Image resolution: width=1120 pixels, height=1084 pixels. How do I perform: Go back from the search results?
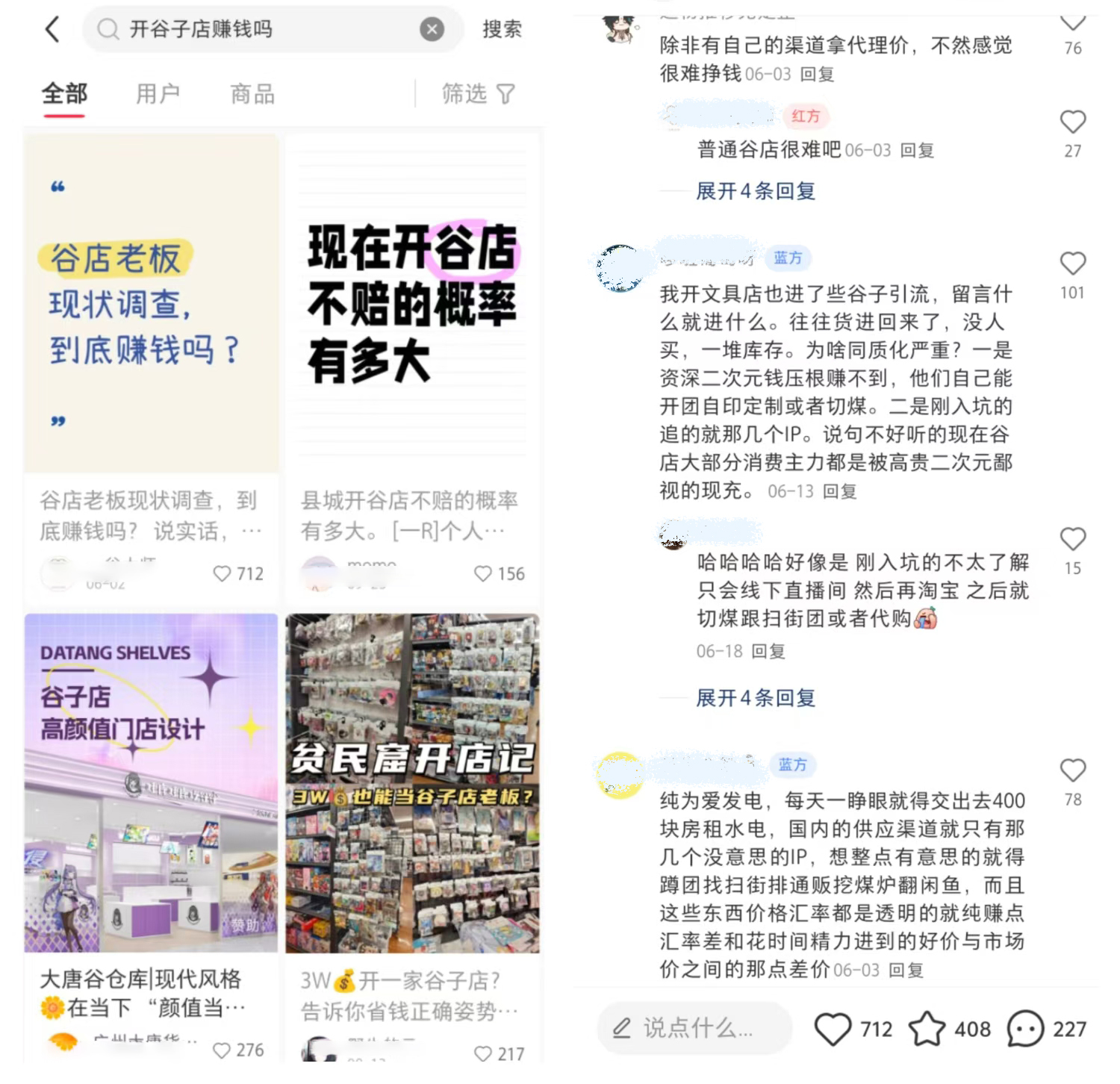tap(52, 30)
